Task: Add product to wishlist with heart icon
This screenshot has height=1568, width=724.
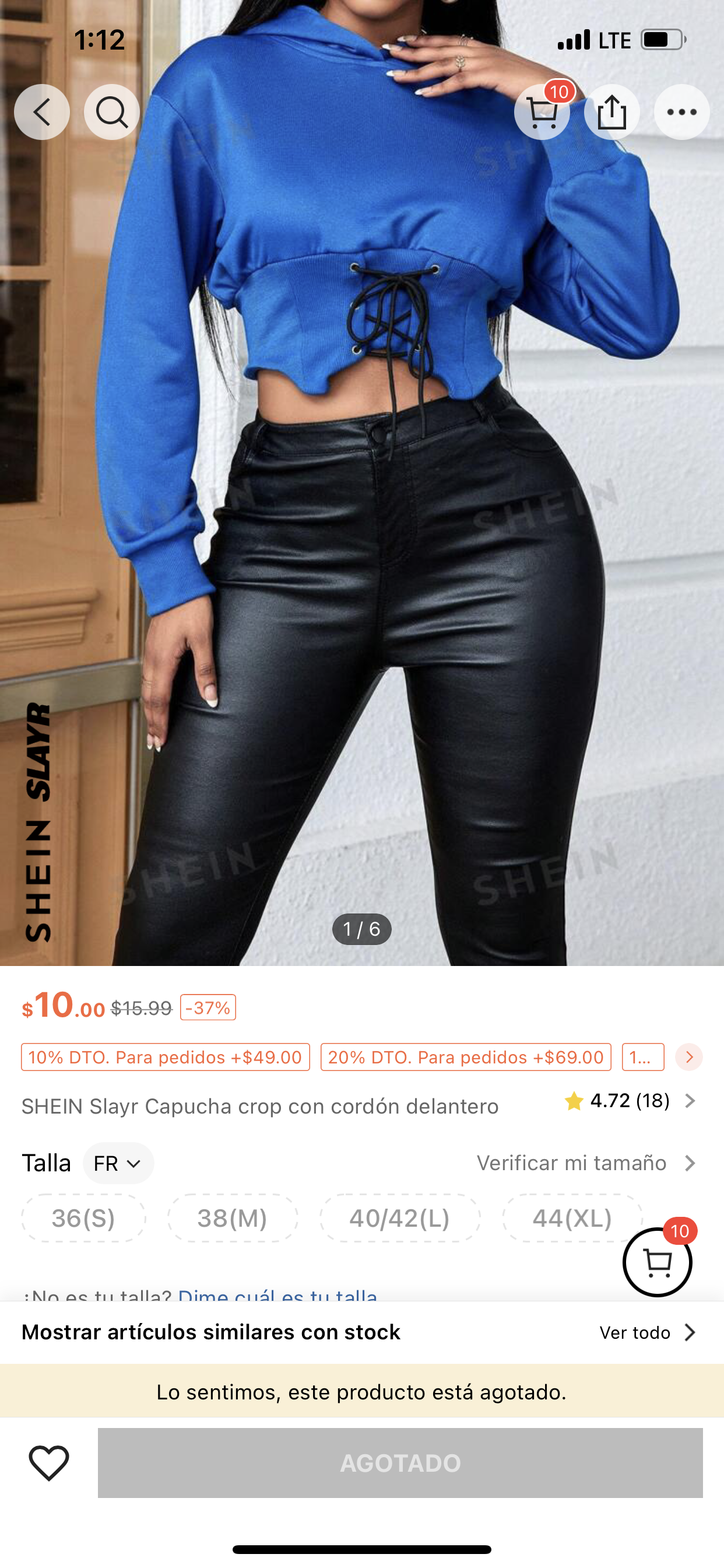Action: pyautogui.click(x=48, y=1462)
